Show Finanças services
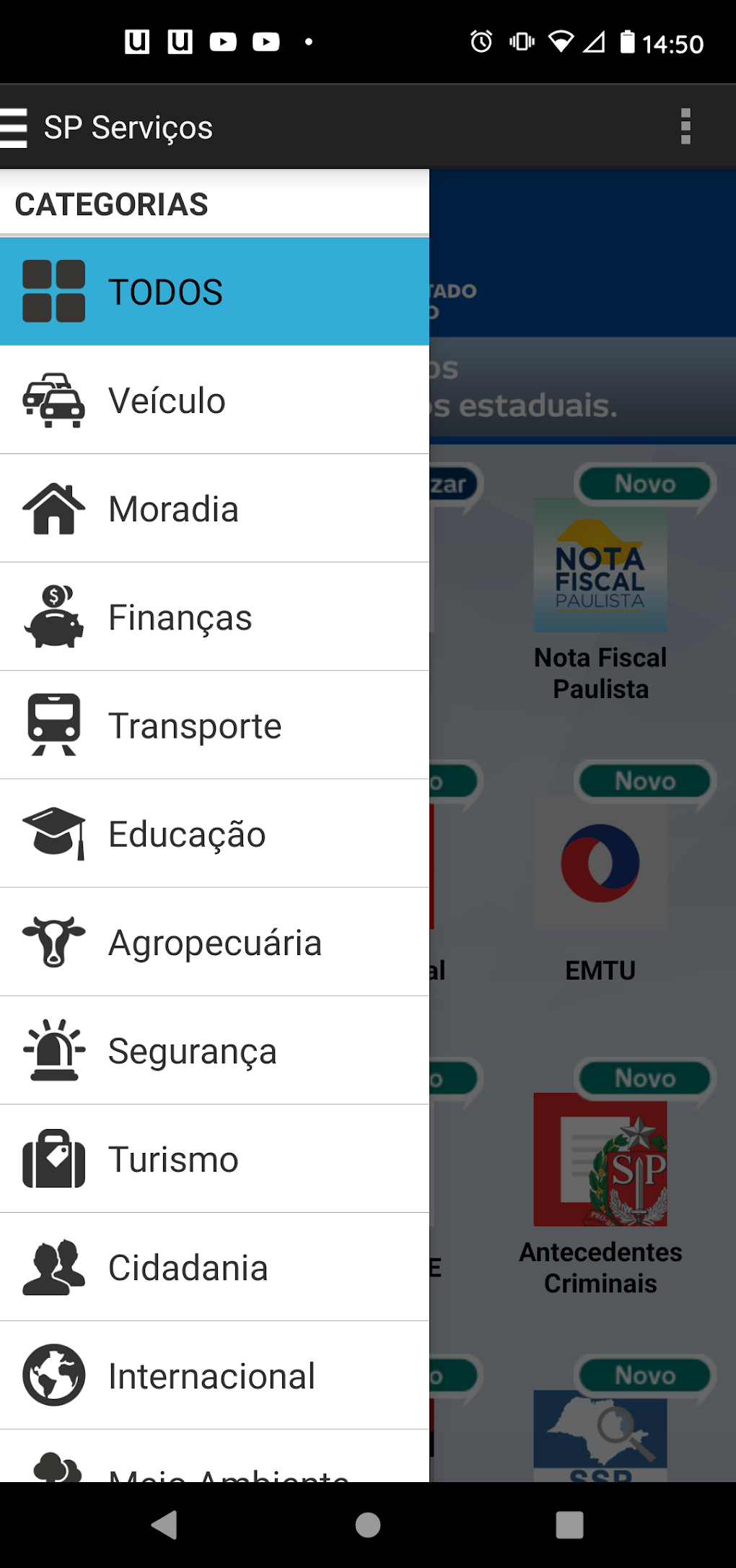736x1568 pixels. point(214,617)
